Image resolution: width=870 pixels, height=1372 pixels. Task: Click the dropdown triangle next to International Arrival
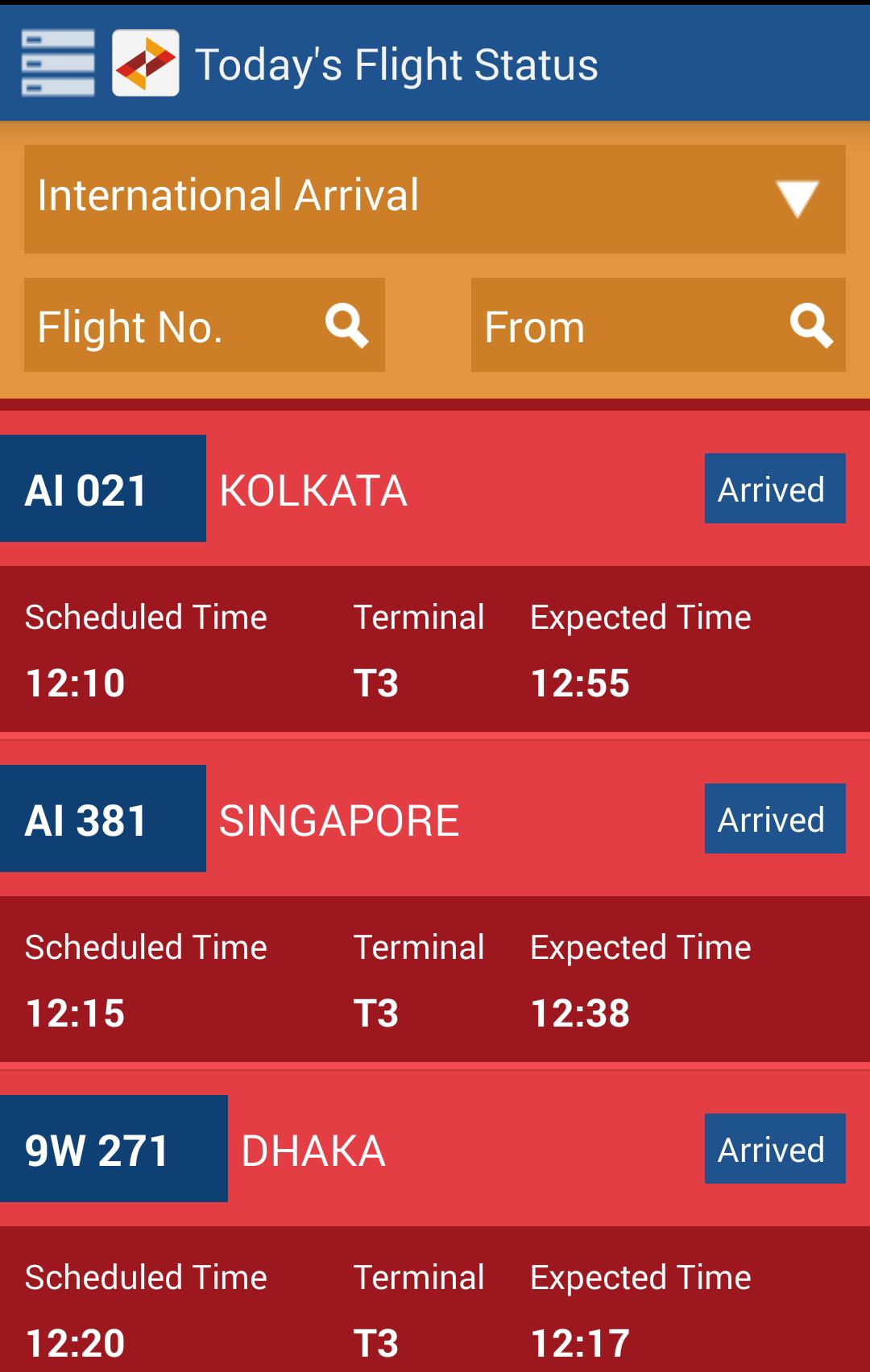[796, 200]
